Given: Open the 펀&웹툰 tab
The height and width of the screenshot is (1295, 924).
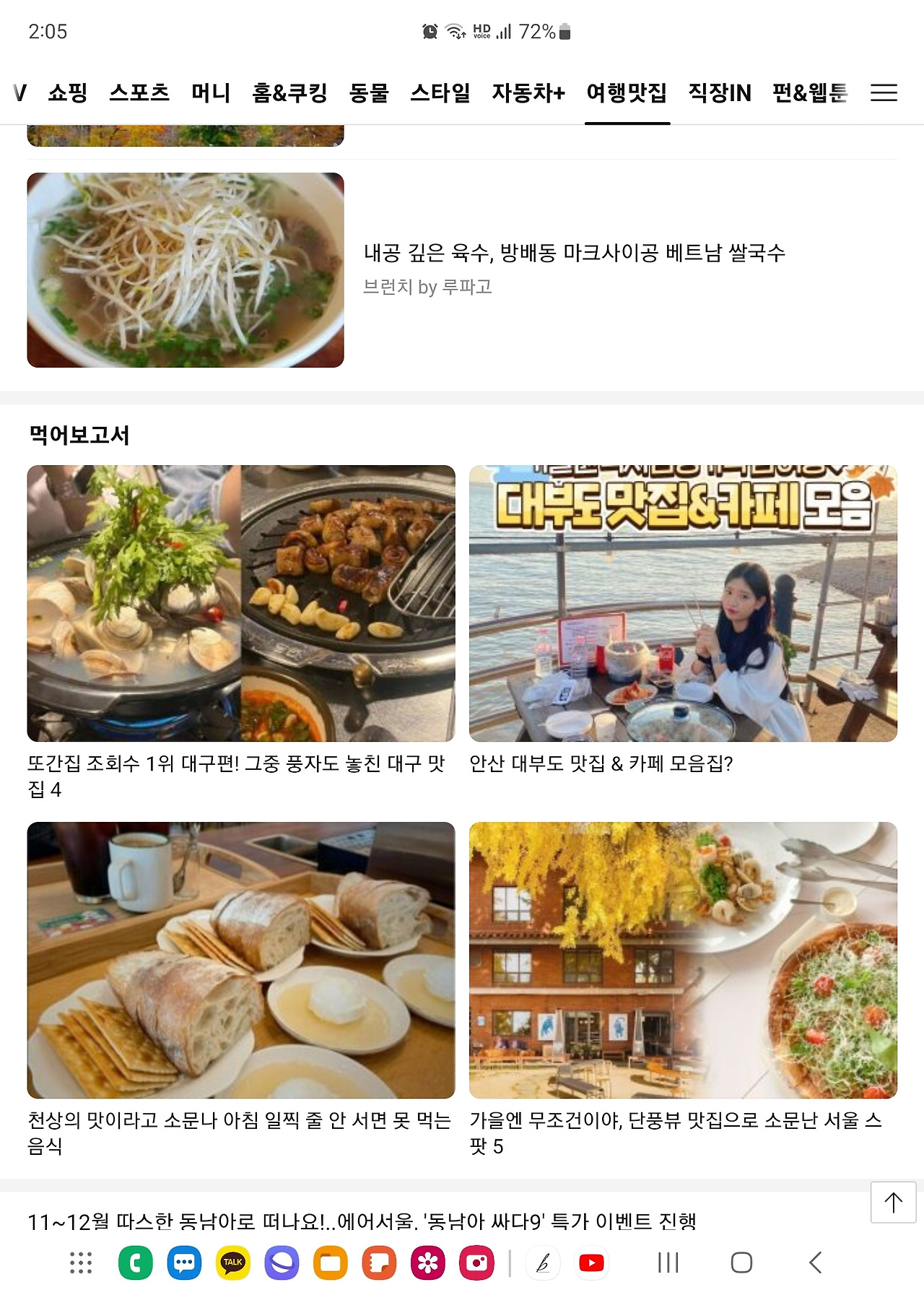Looking at the screenshot, I should [x=809, y=93].
